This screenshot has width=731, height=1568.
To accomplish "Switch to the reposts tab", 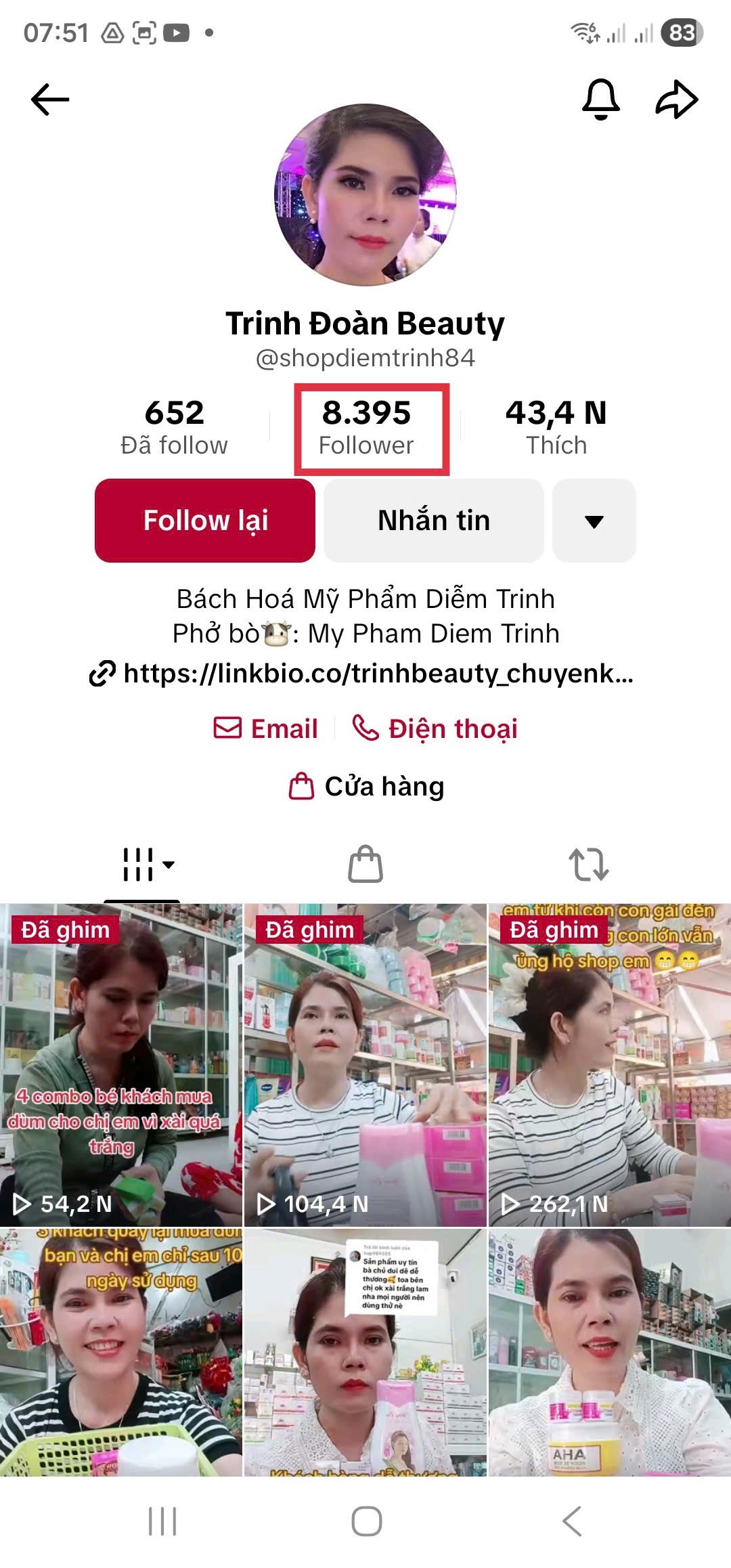I will [588, 865].
